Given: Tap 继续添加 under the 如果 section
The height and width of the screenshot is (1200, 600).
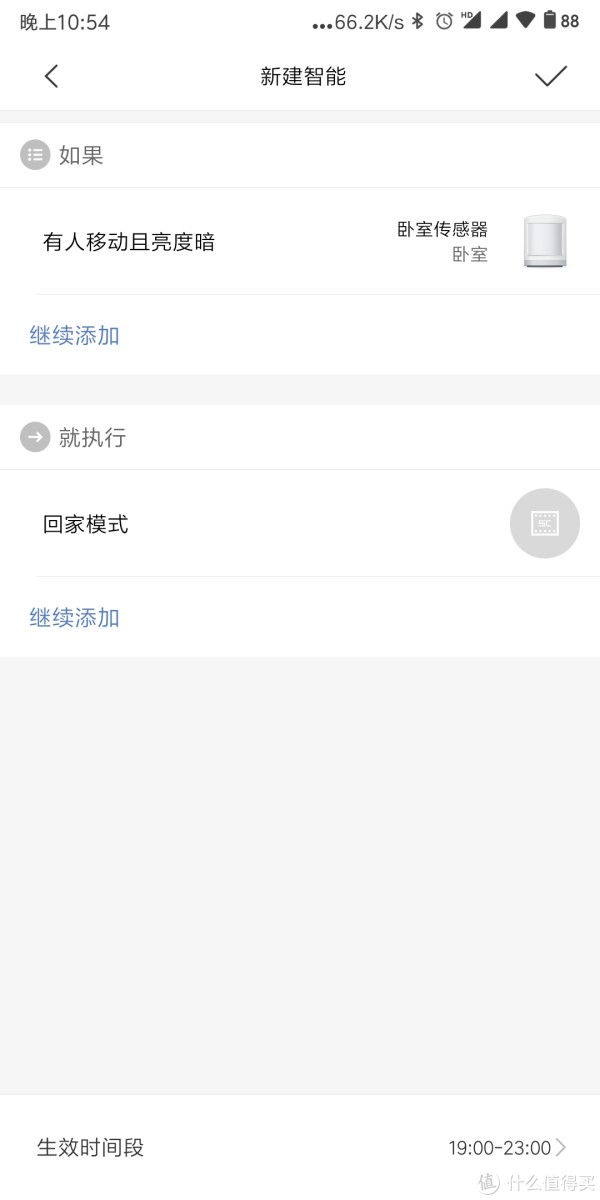Looking at the screenshot, I should (x=75, y=335).
